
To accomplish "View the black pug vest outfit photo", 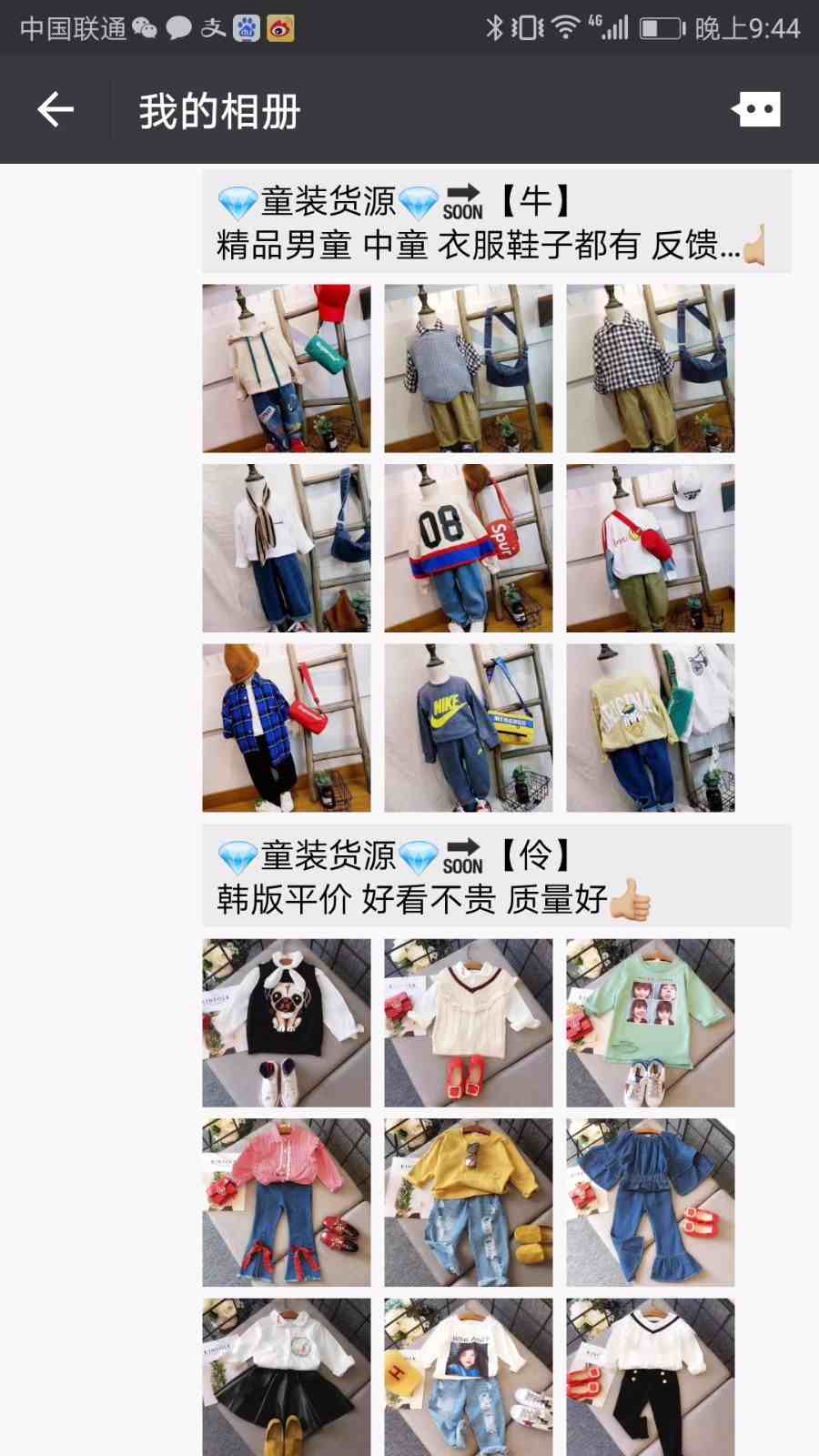I will [287, 1023].
